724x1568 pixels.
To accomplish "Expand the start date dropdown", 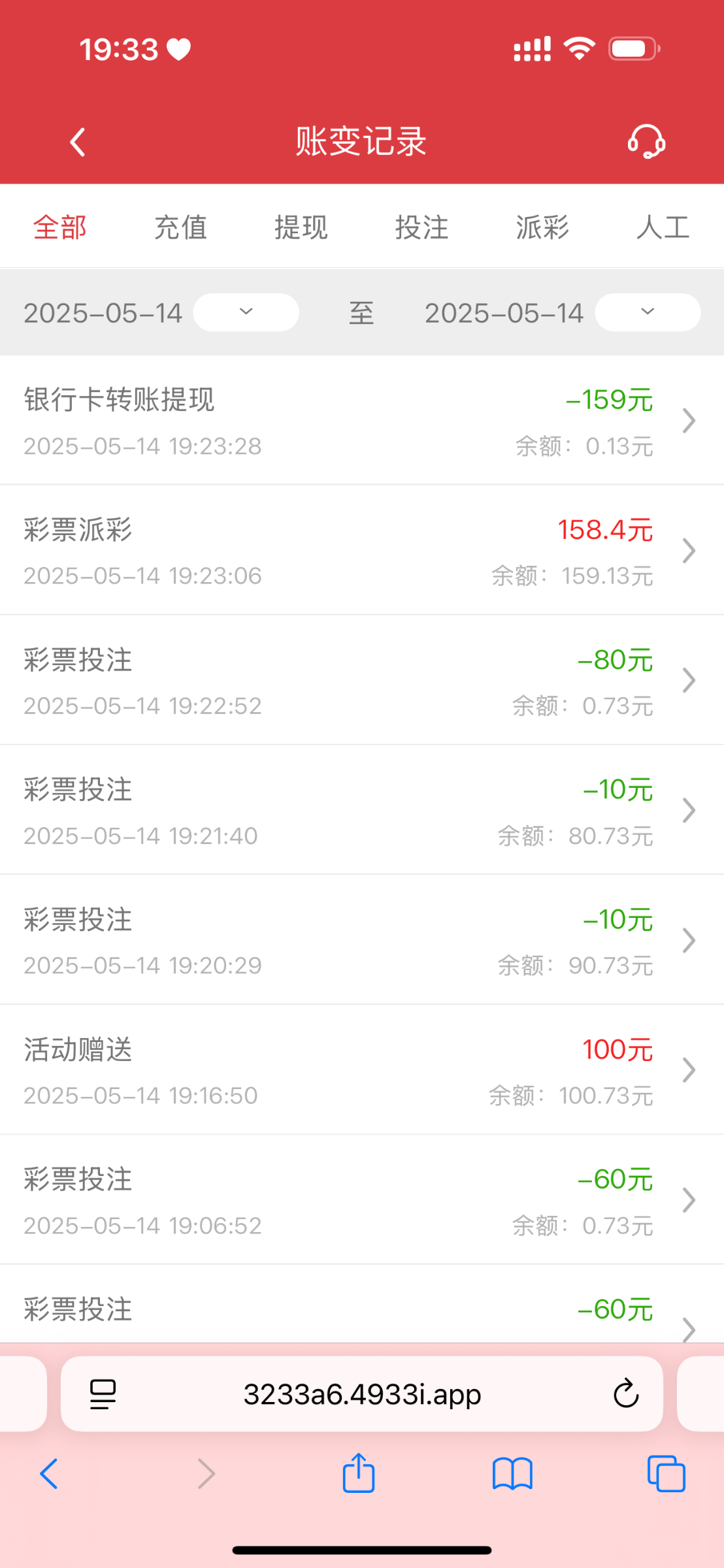I will click(x=246, y=312).
